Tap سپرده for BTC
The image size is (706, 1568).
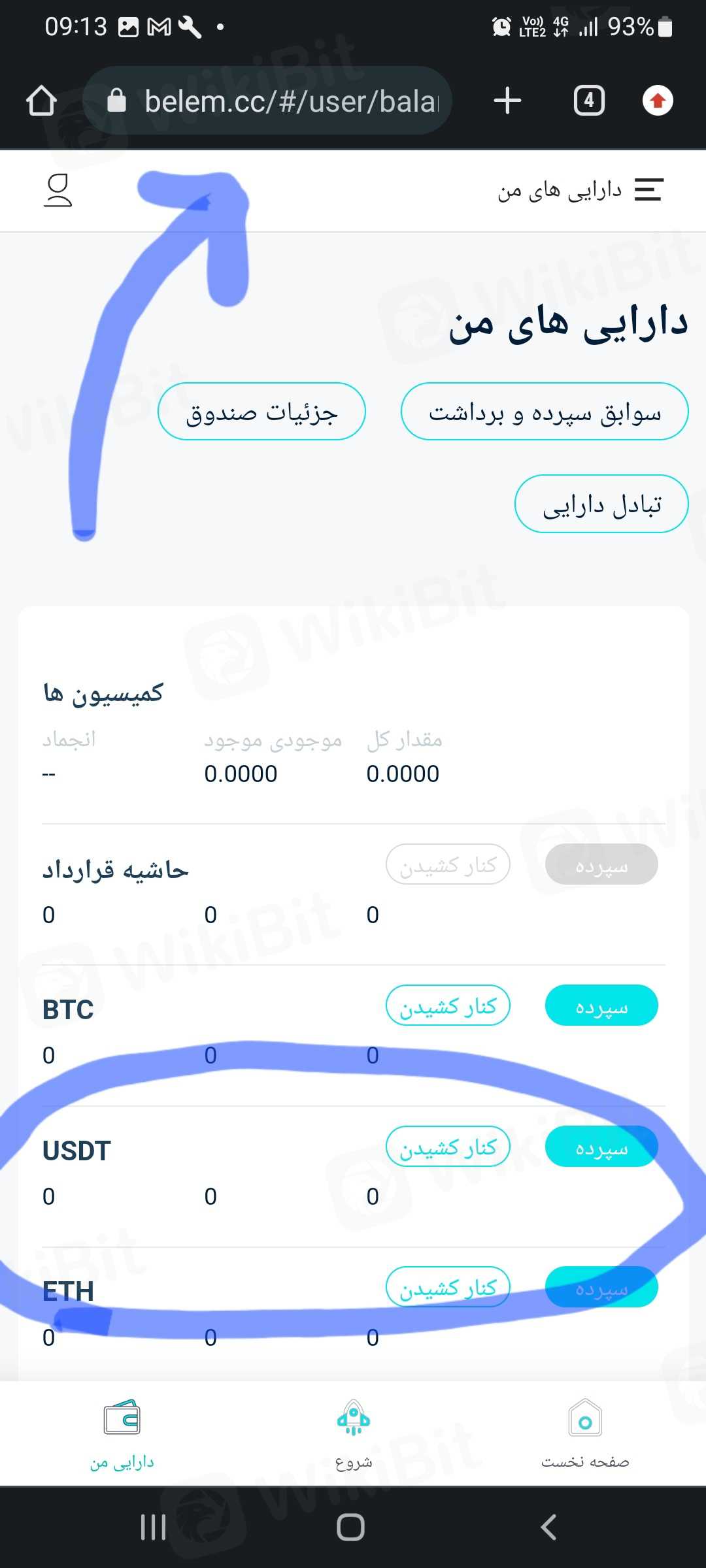coord(601,1005)
